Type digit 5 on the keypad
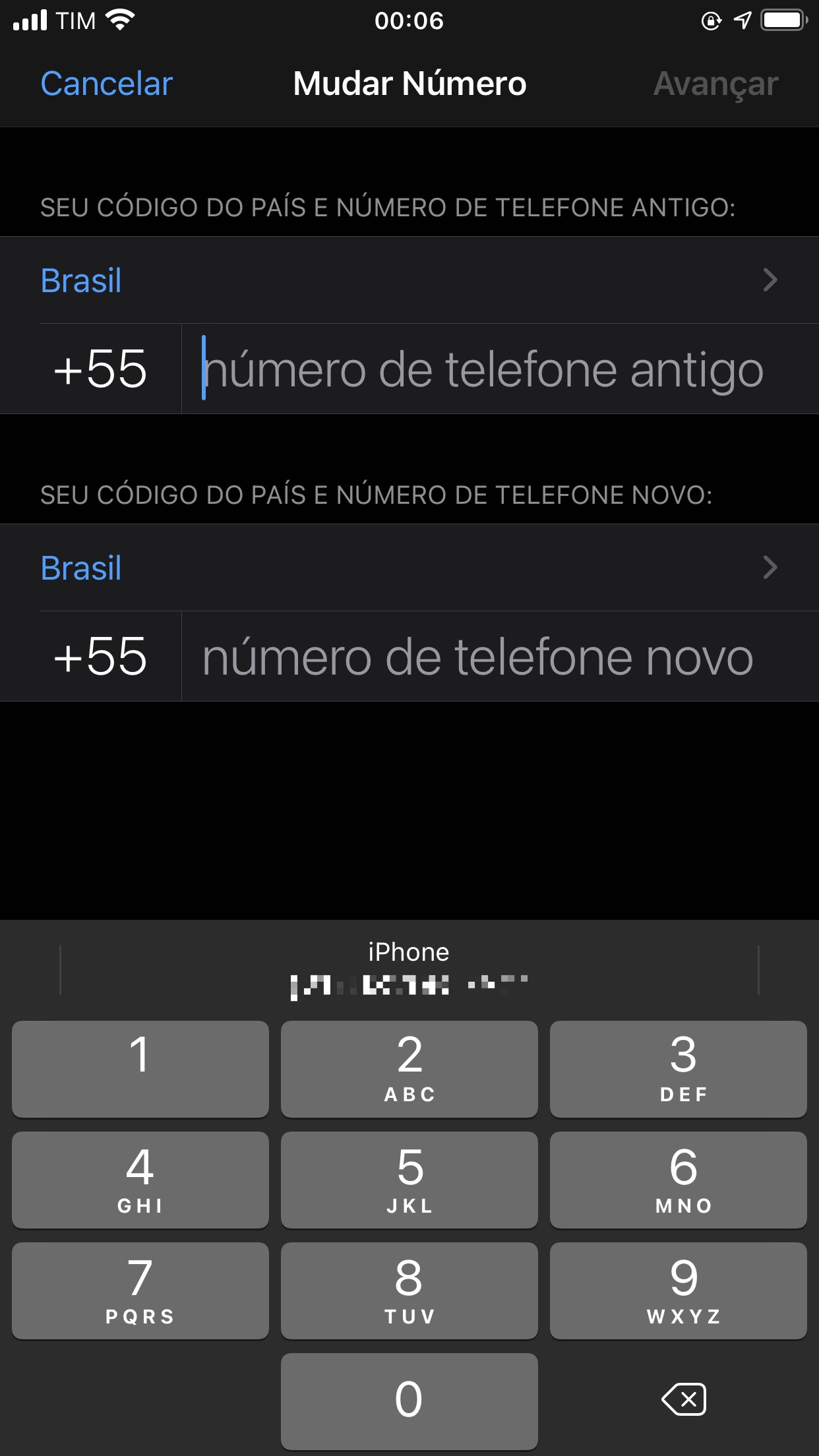 tap(409, 1180)
